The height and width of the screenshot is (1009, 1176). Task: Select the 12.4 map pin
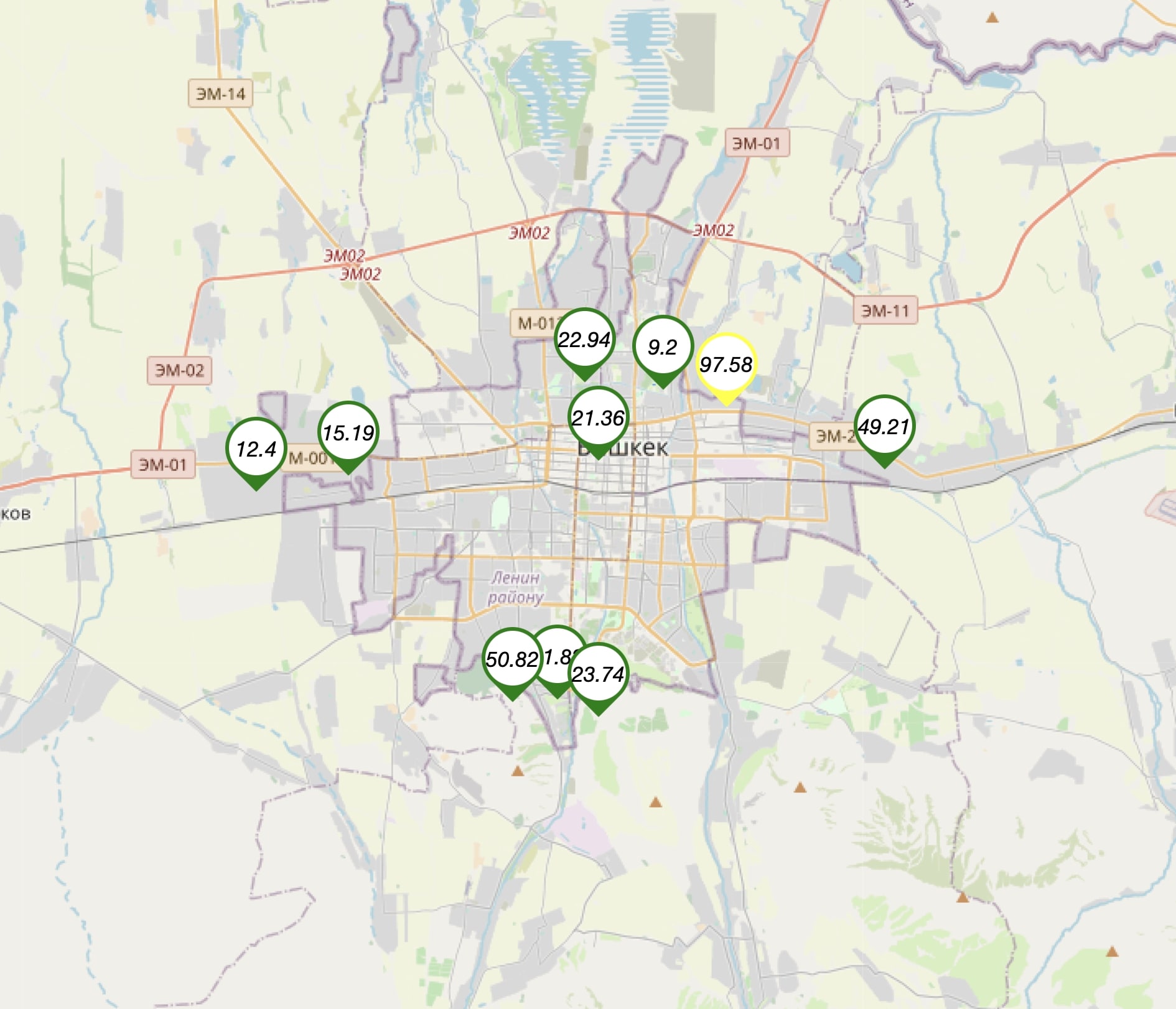pyautogui.click(x=256, y=449)
